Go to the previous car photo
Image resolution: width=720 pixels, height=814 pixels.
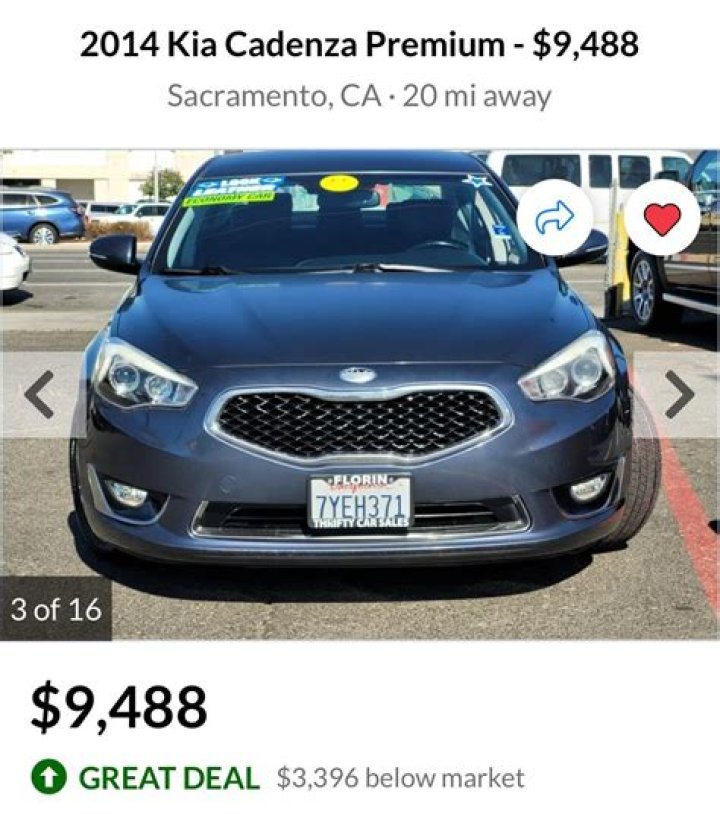38,394
